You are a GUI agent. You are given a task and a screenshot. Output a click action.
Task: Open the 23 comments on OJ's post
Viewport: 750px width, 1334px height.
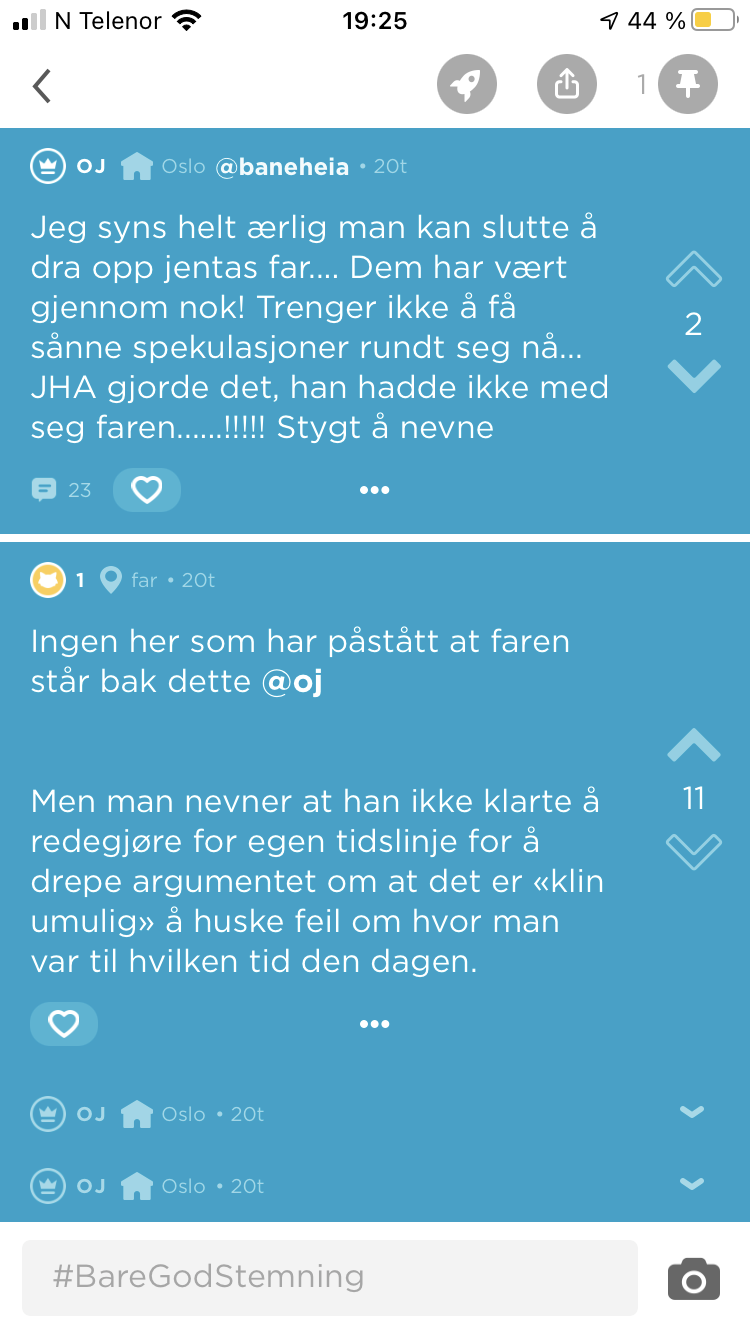coord(61,489)
